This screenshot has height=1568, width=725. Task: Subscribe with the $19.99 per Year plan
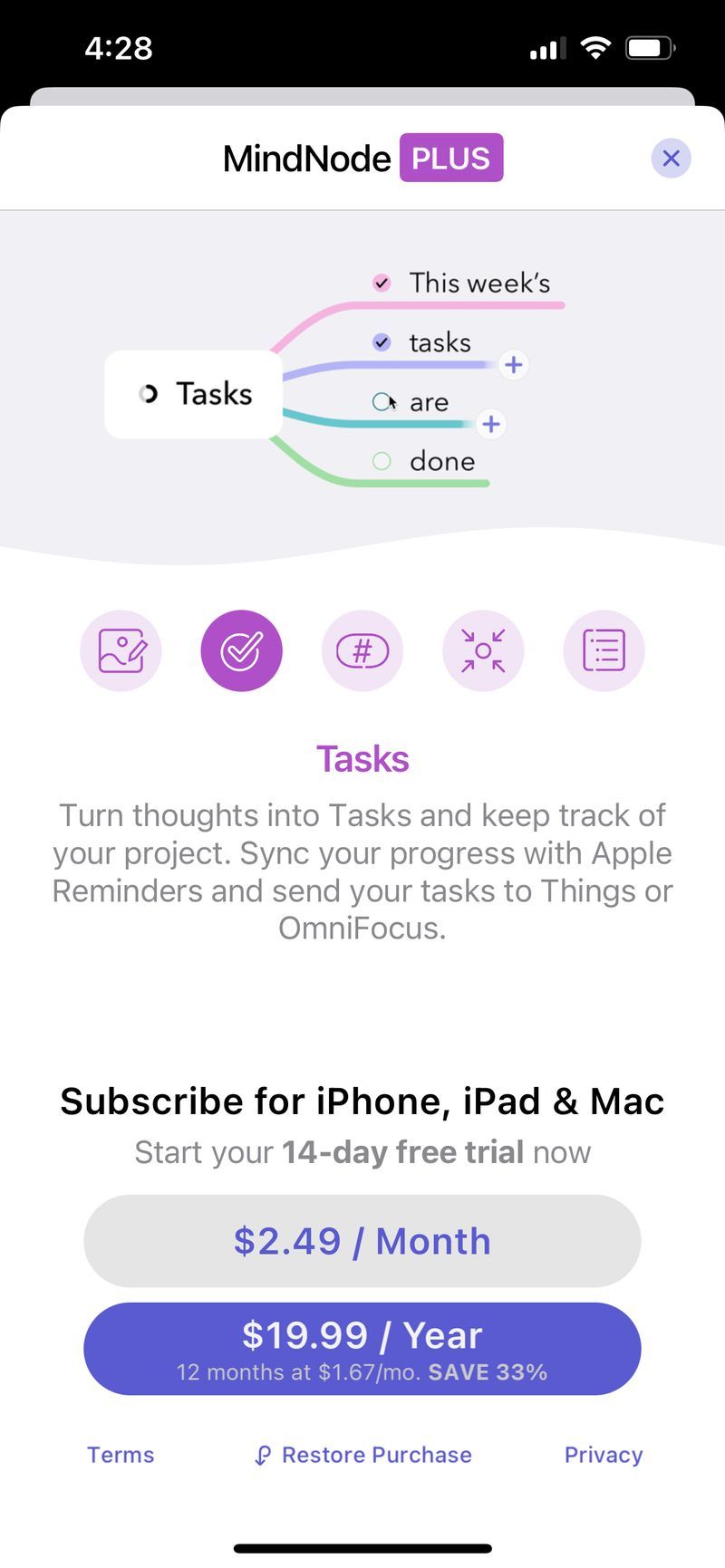point(362,1349)
